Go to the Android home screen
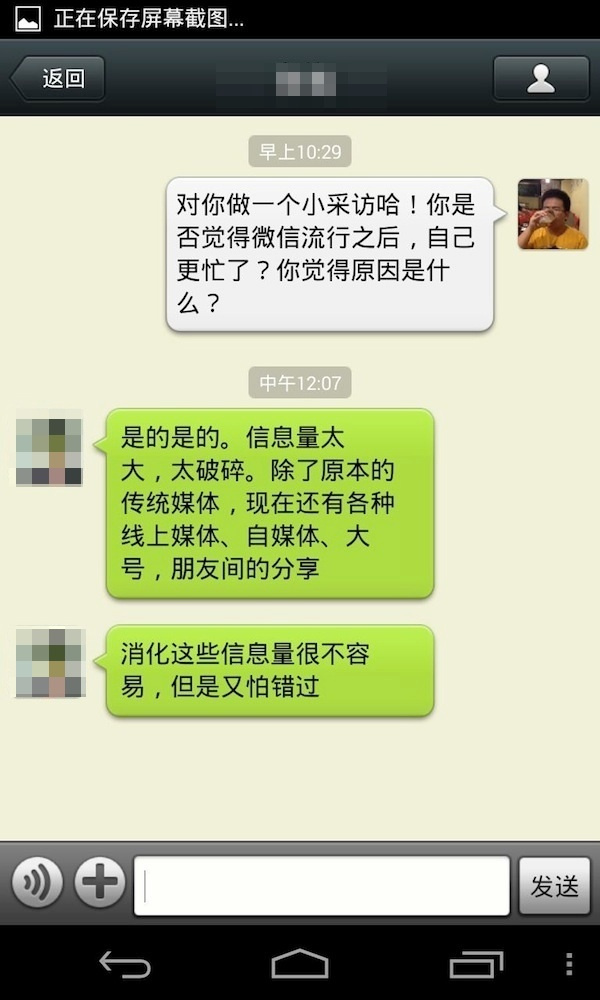The image size is (600, 1000). click(300, 964)
